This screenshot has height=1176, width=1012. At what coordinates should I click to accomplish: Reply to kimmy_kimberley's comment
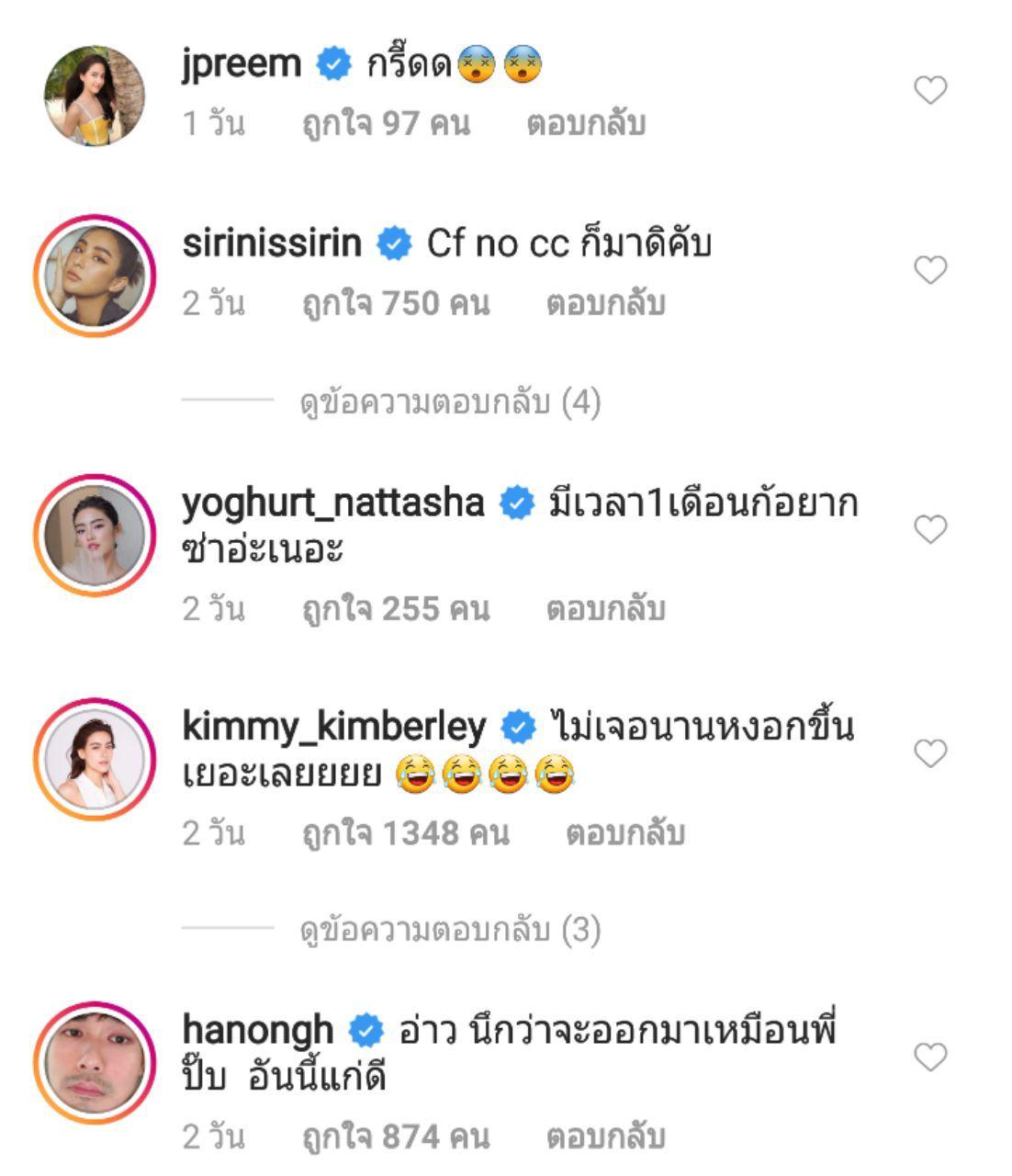[625, 833]
